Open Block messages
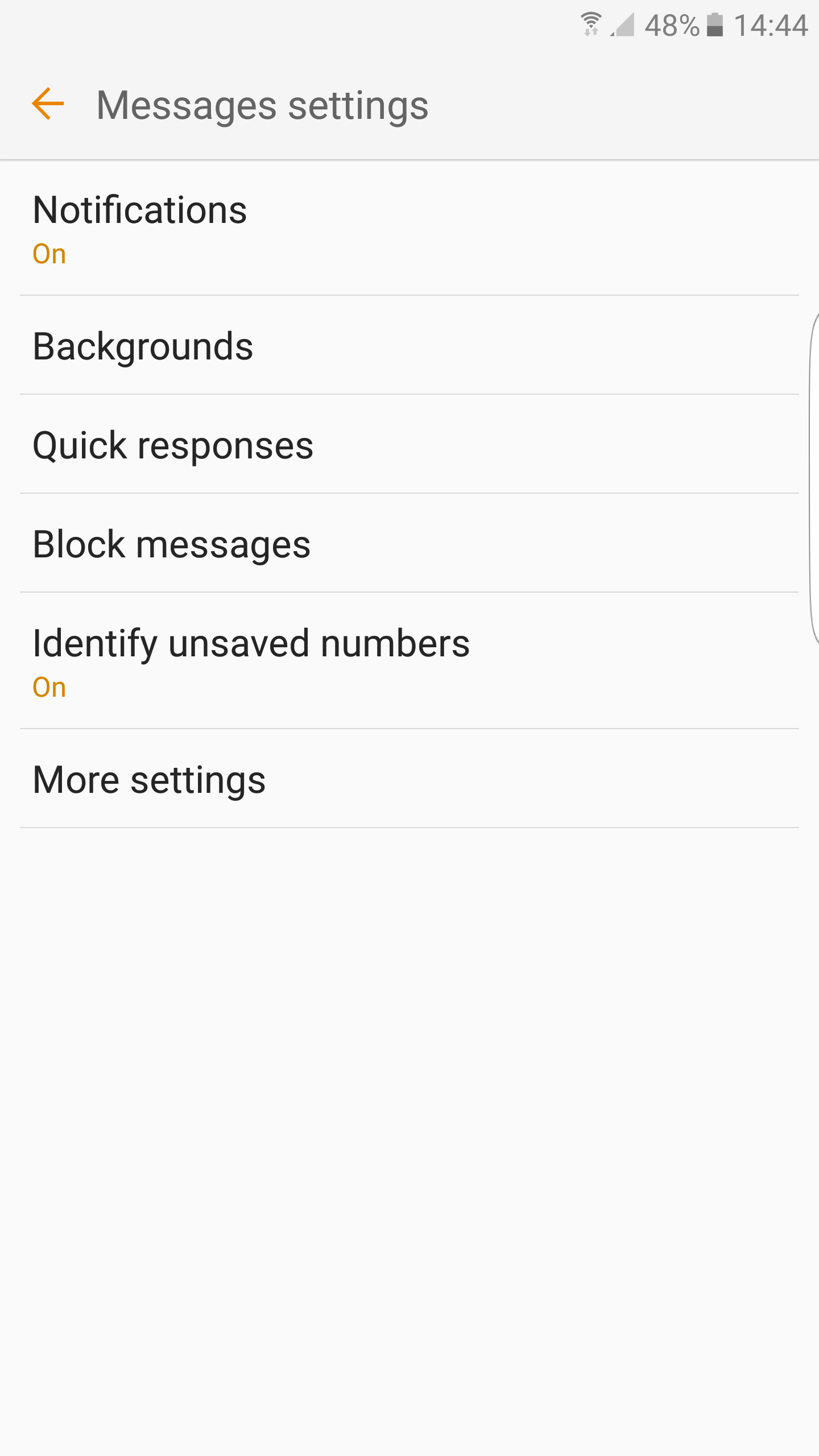Image resolution: width=819 pixels, height=1456 pixels. click(409, 543)
